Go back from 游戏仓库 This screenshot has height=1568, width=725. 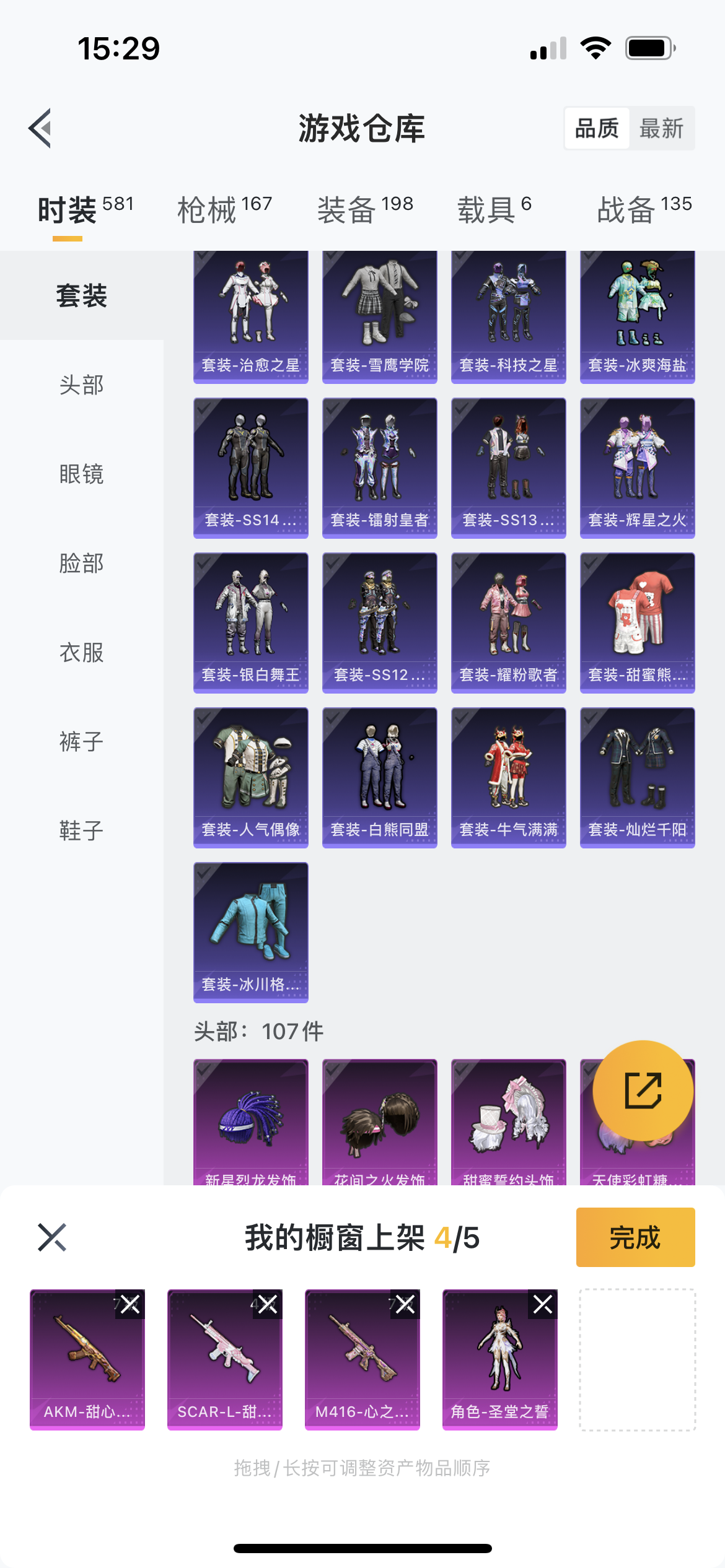(x=41, y=128)
